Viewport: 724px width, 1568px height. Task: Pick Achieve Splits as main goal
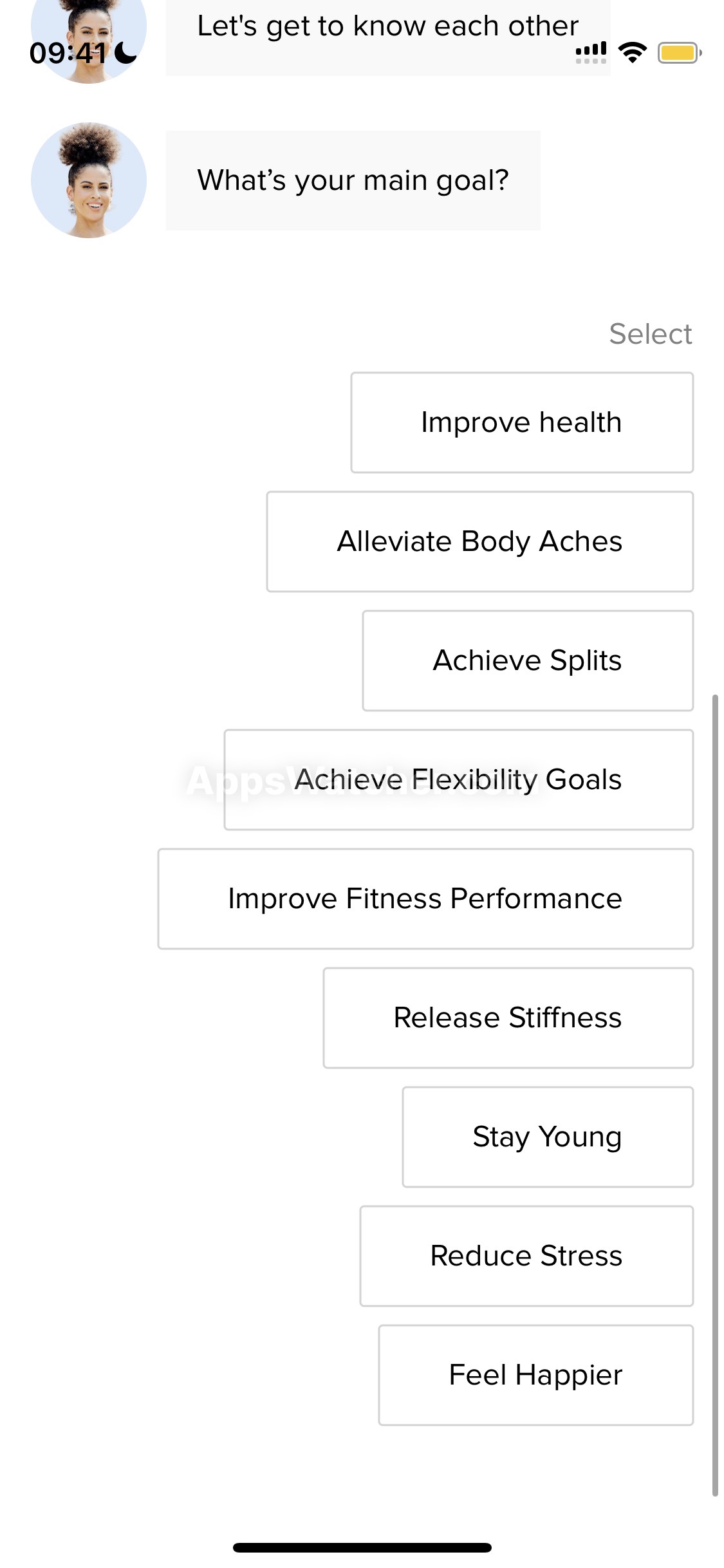(x=528, y=660)
